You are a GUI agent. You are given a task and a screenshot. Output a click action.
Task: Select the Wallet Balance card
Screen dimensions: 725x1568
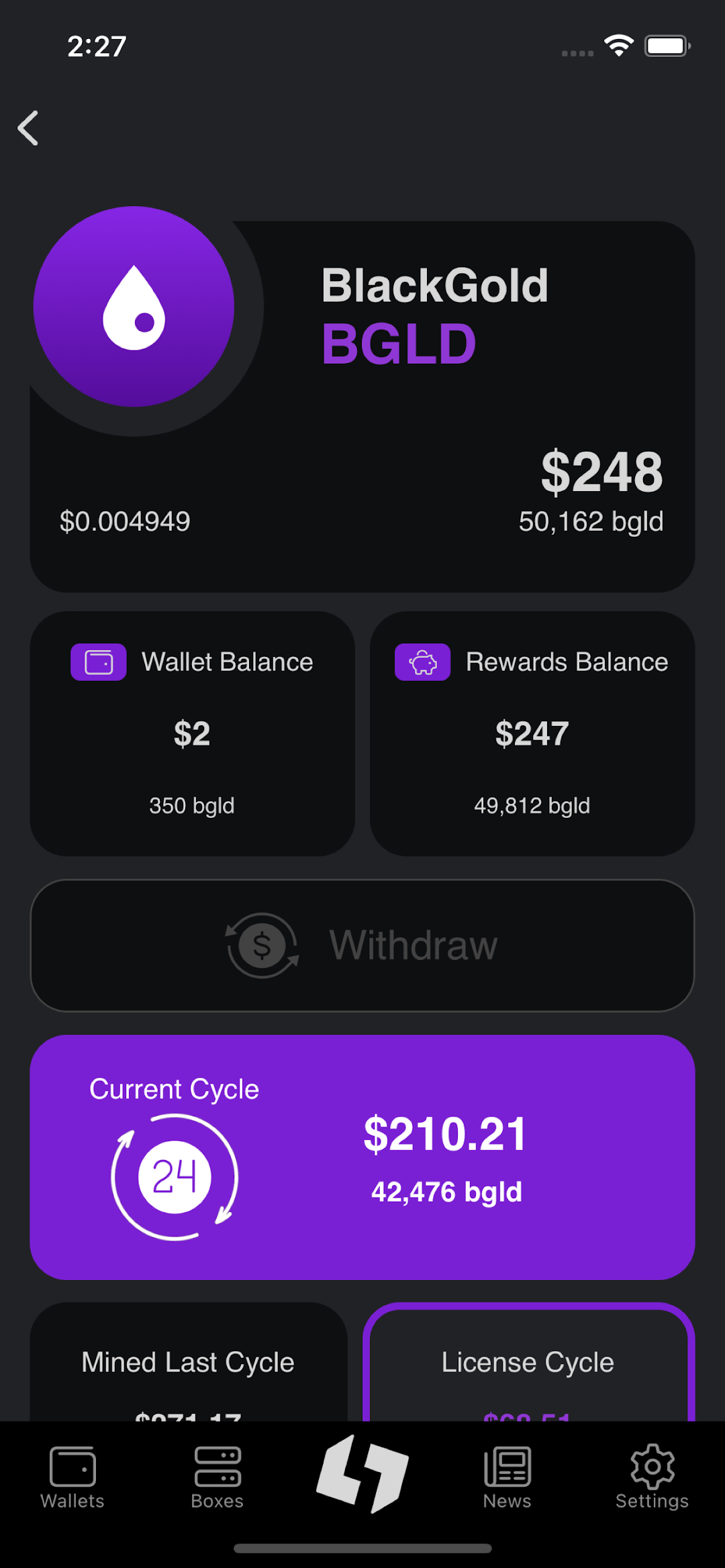[192, 733]
